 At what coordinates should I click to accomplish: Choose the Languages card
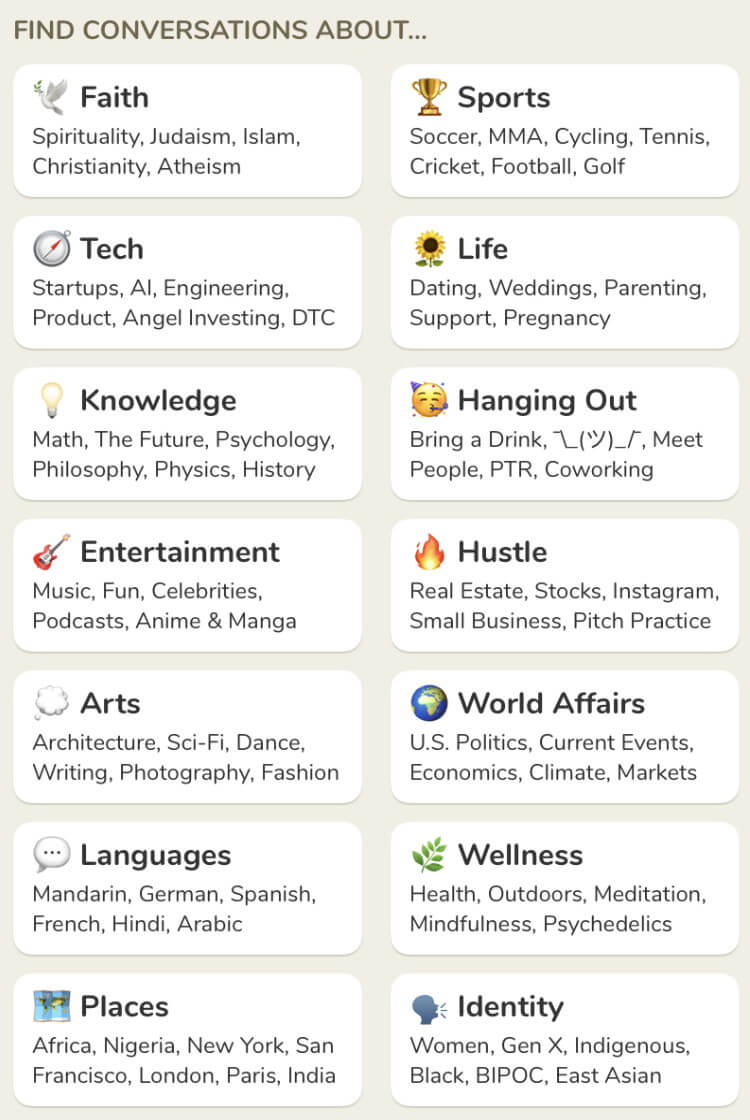[x=187, y=888]
